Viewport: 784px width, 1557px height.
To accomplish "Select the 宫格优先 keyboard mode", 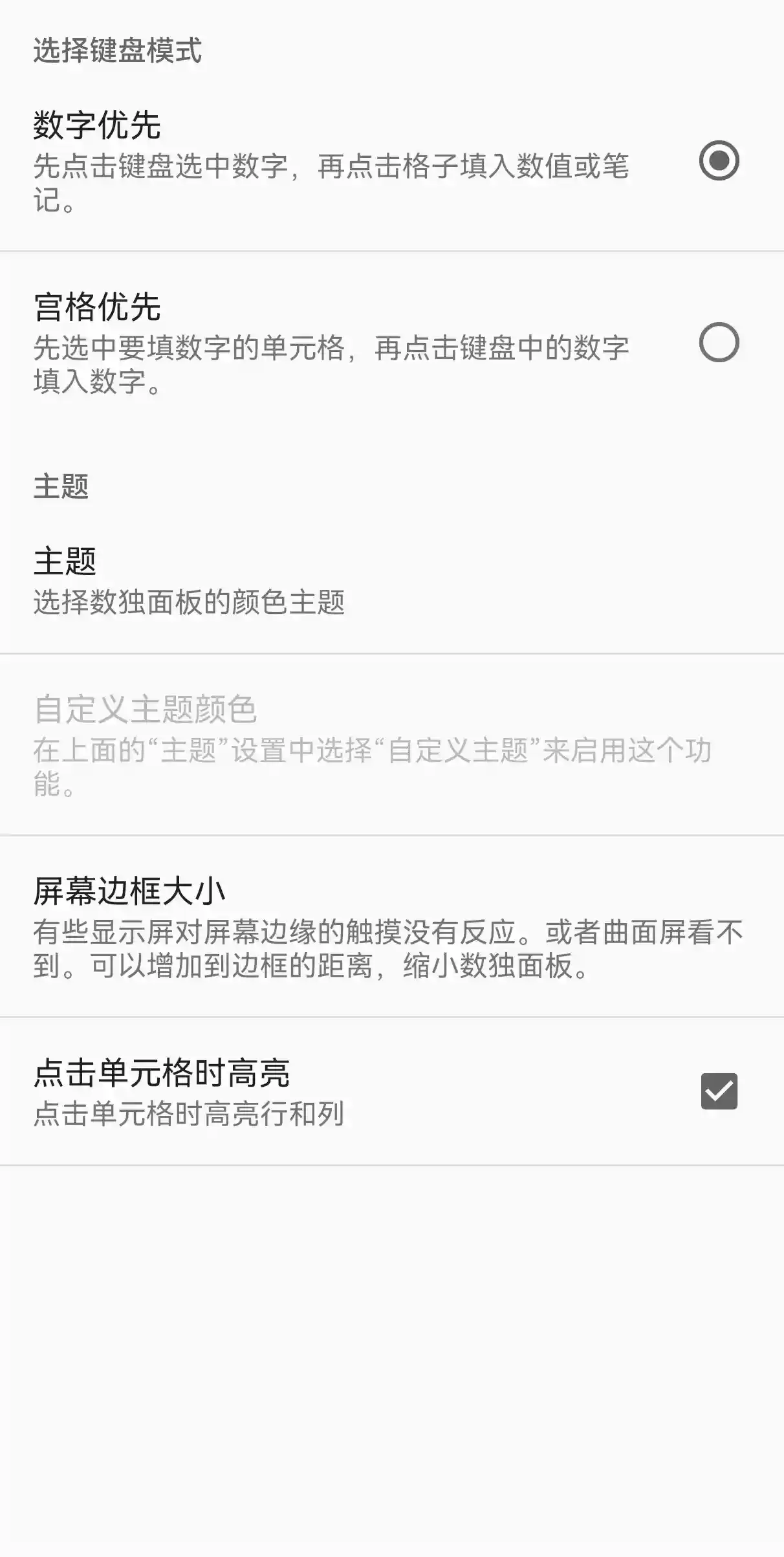I will click(719, 342).
